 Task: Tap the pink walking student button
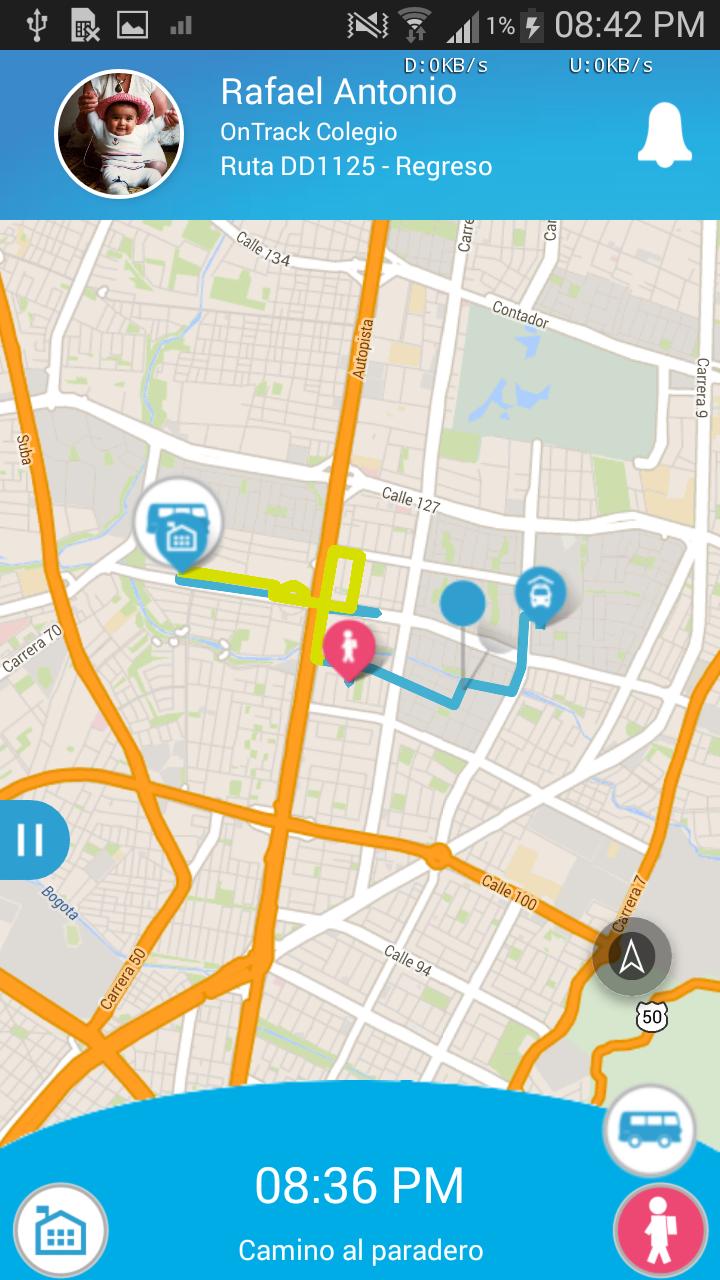[660, 1229]
